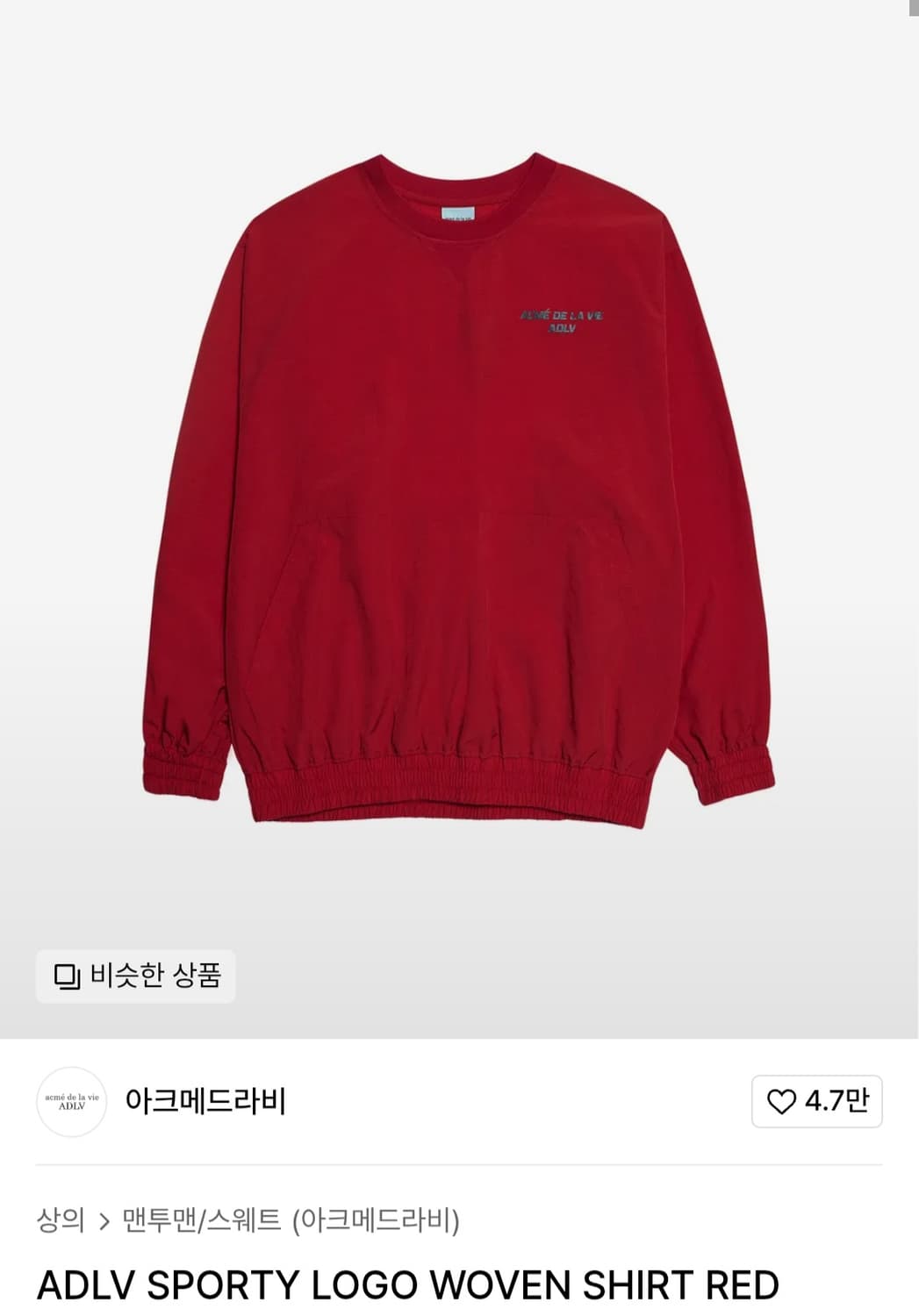Click the circular acmé de la vie ADLV brand logo

[70, 1102]
